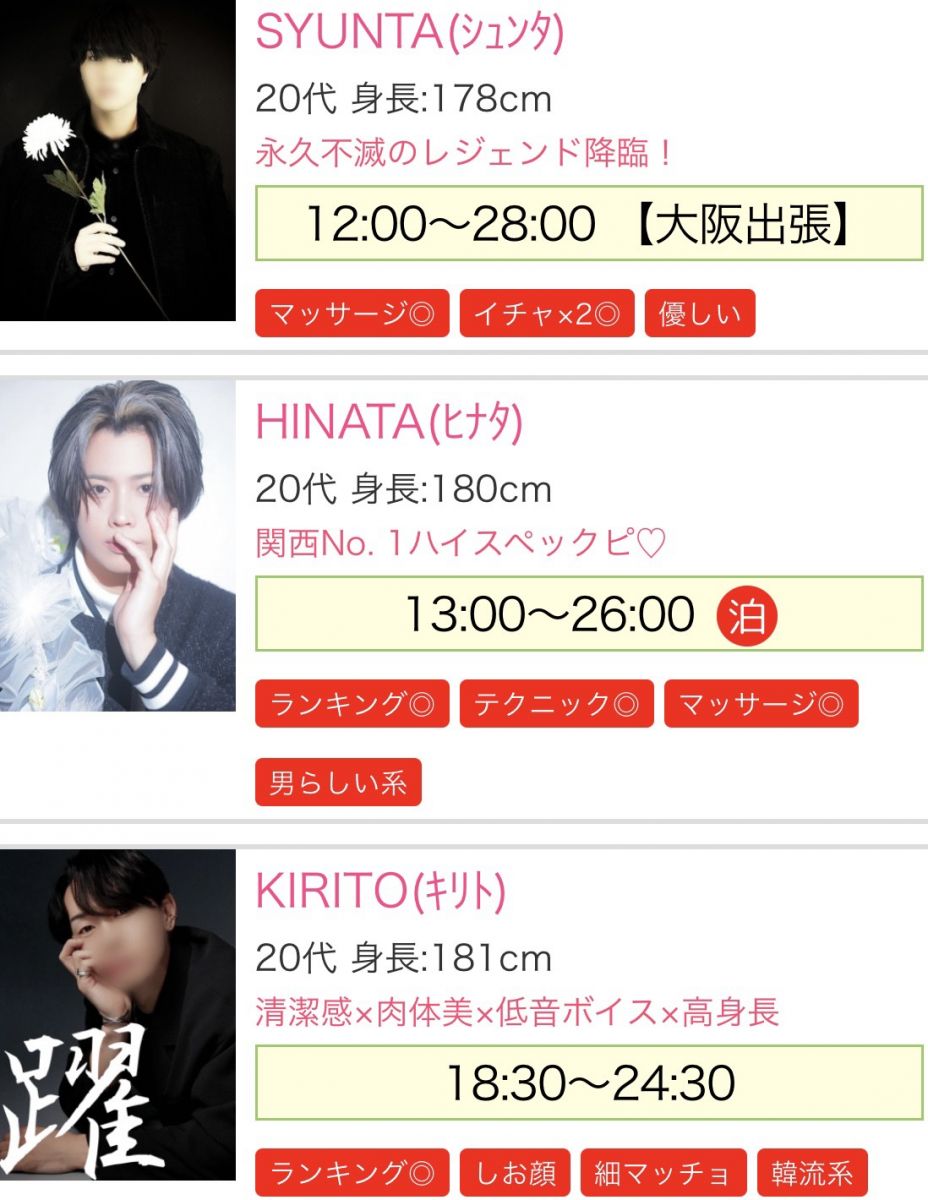Tap HINATA's マッサージ◎ tag
Image resolution: width=928 pixels, height=1200 pixels.
[761, 704]
